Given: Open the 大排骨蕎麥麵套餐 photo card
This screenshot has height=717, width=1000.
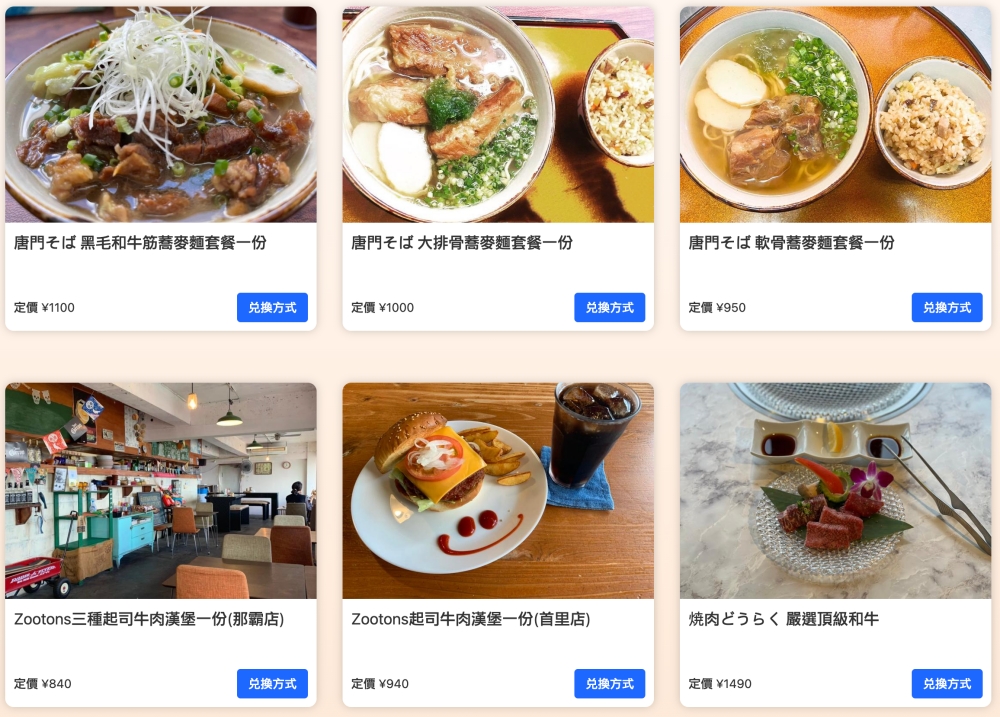Looking at the screenshot, I should [x=498, y=115].
